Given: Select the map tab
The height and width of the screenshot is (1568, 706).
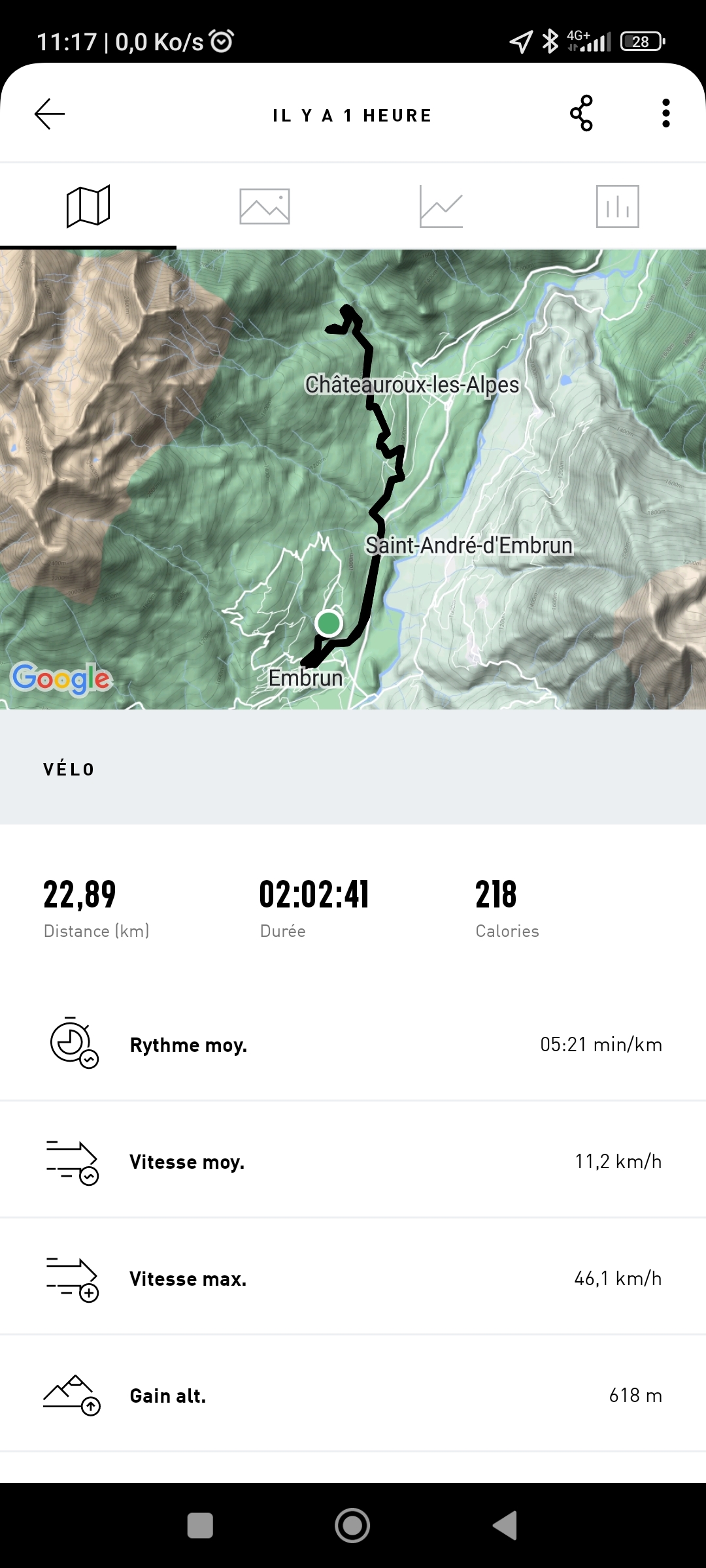Looking at the screenshot, I should click(x=88, y=206).
